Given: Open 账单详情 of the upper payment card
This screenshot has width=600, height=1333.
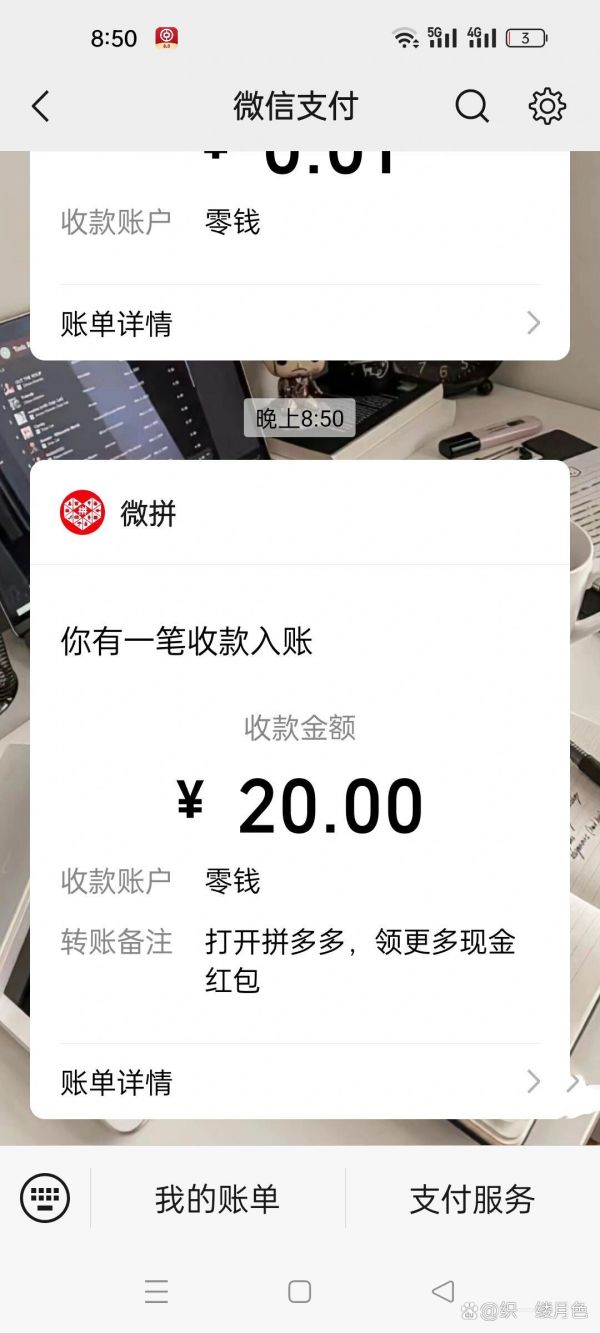Looking at the screenshot, I should [x=300, y=323].
